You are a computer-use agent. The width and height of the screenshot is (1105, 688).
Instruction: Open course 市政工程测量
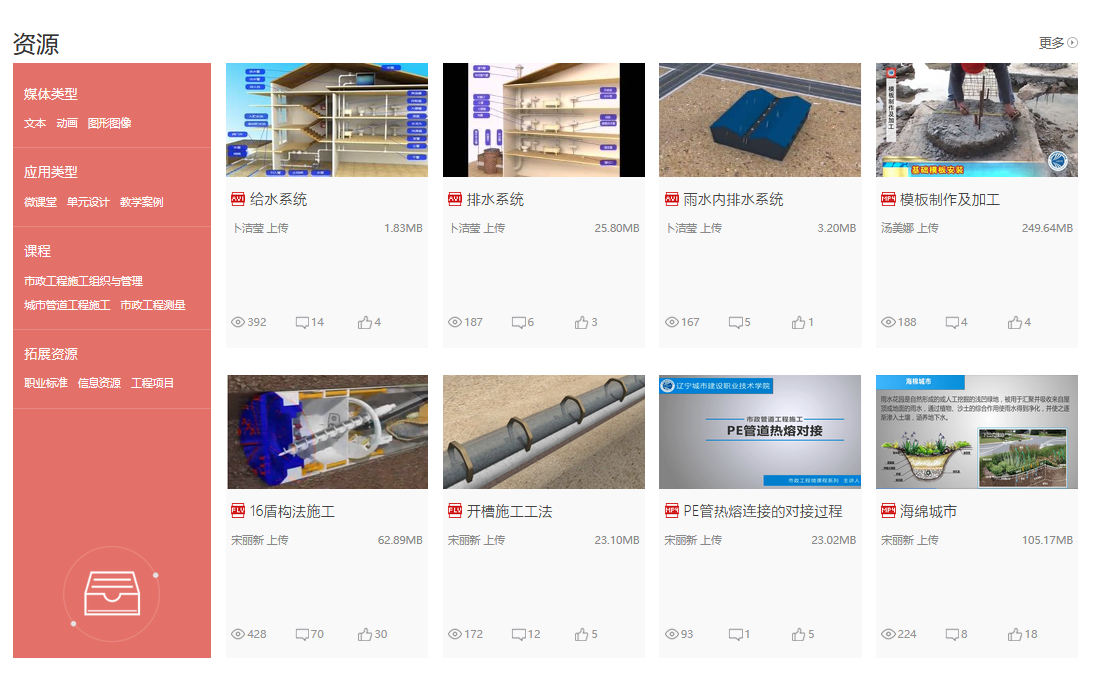point(153,305)
